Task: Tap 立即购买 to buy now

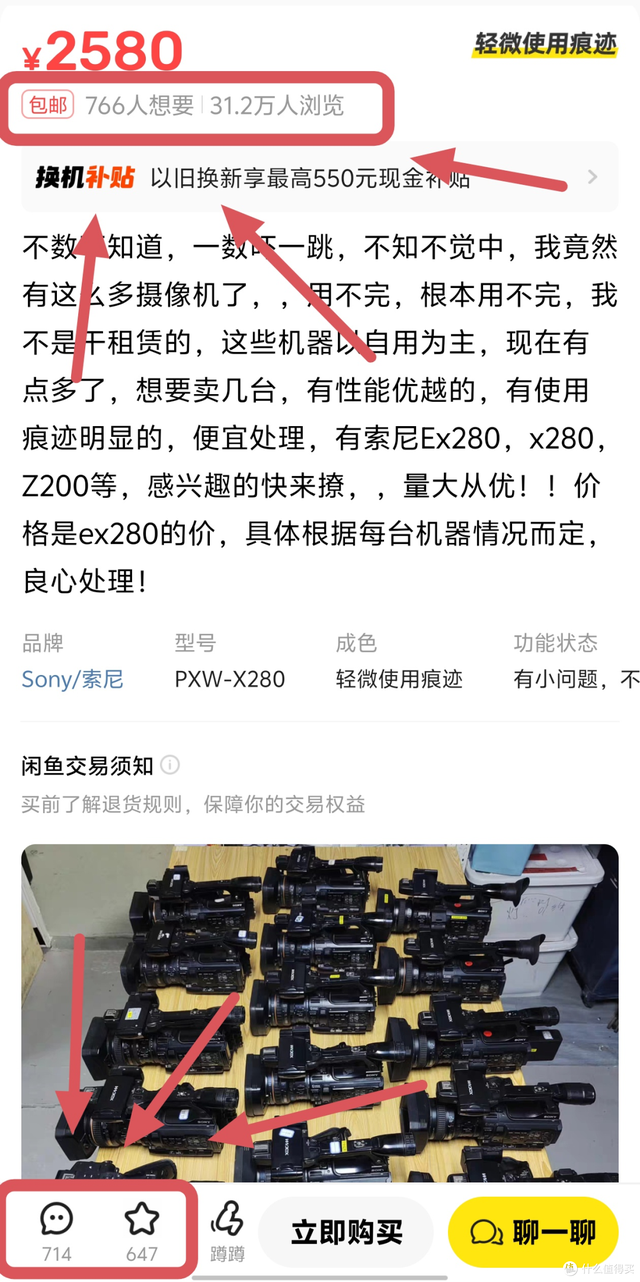Action: (x=345, y=1231)
